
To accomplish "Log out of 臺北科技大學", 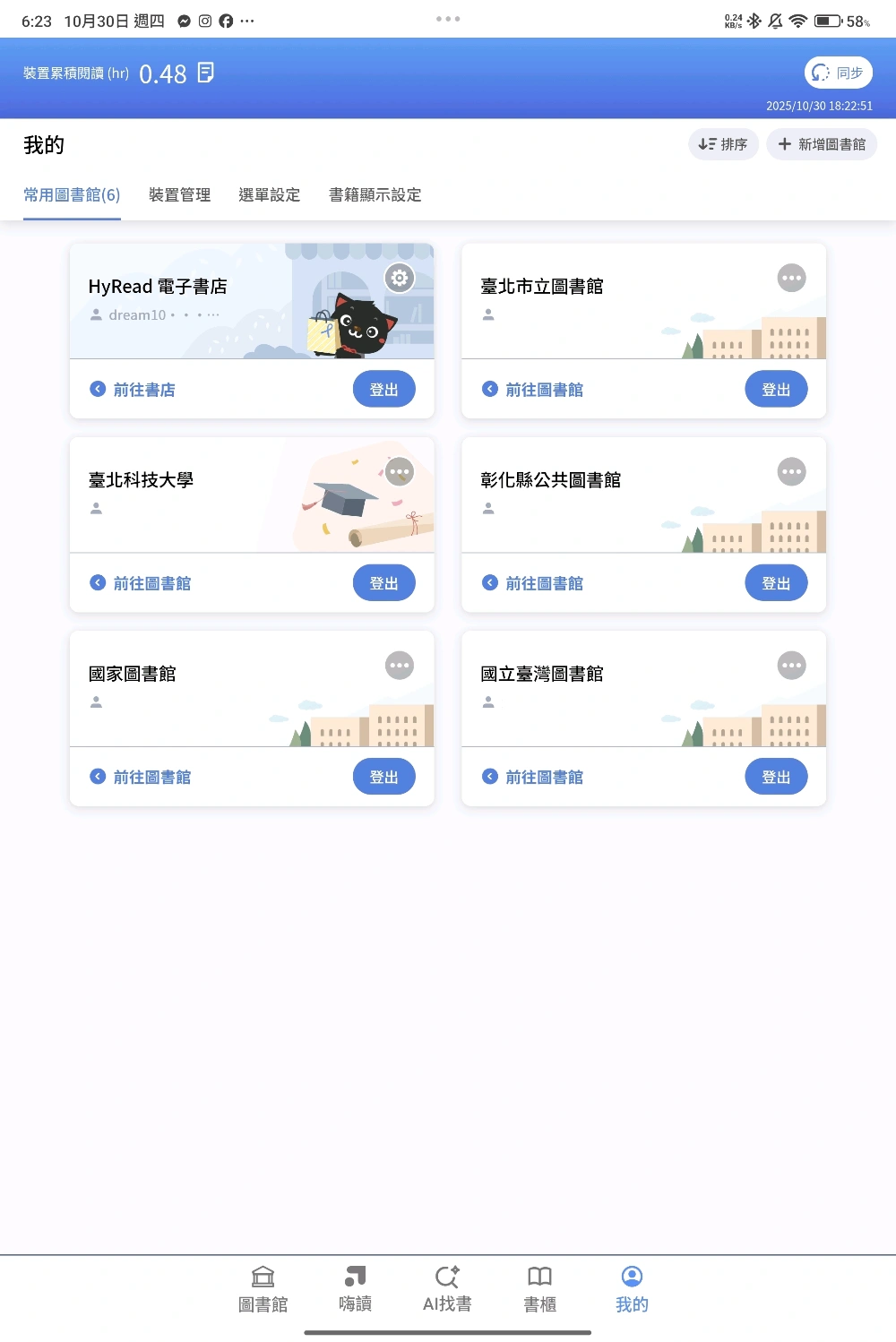I will 383,583.
